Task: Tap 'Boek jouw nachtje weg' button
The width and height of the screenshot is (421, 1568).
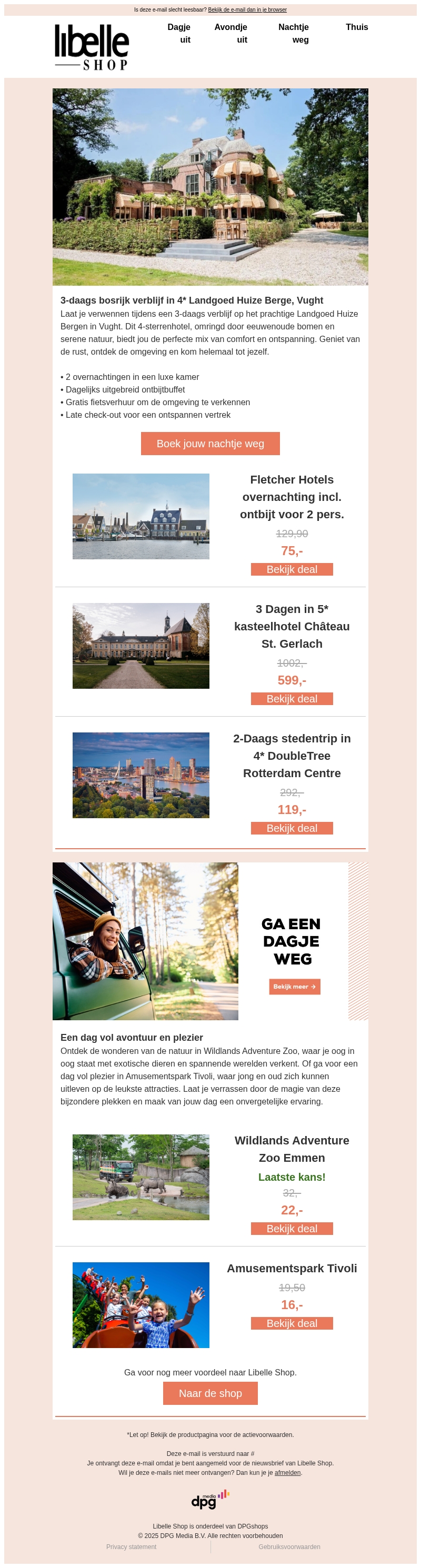Action: 210,443
